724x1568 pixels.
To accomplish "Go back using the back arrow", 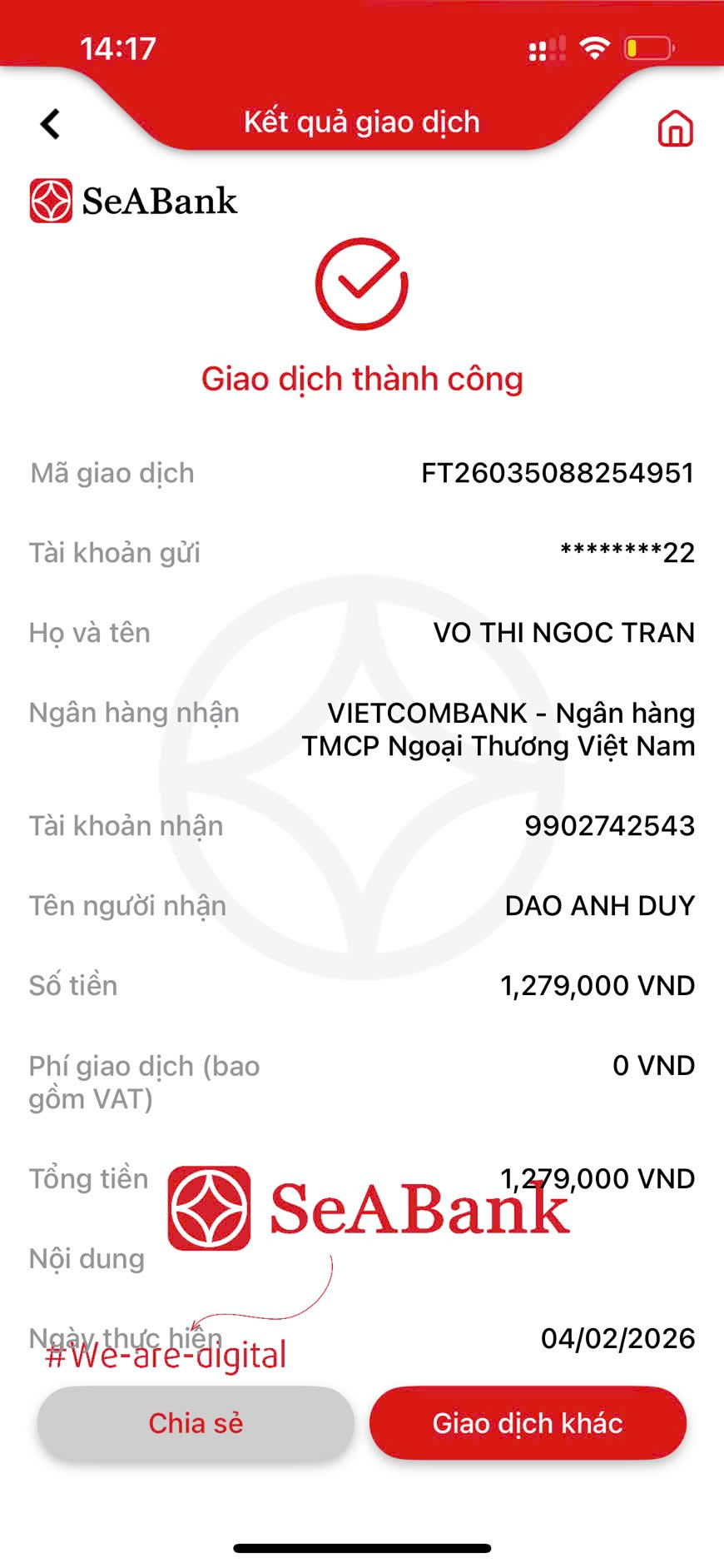I will coord(51,125).
